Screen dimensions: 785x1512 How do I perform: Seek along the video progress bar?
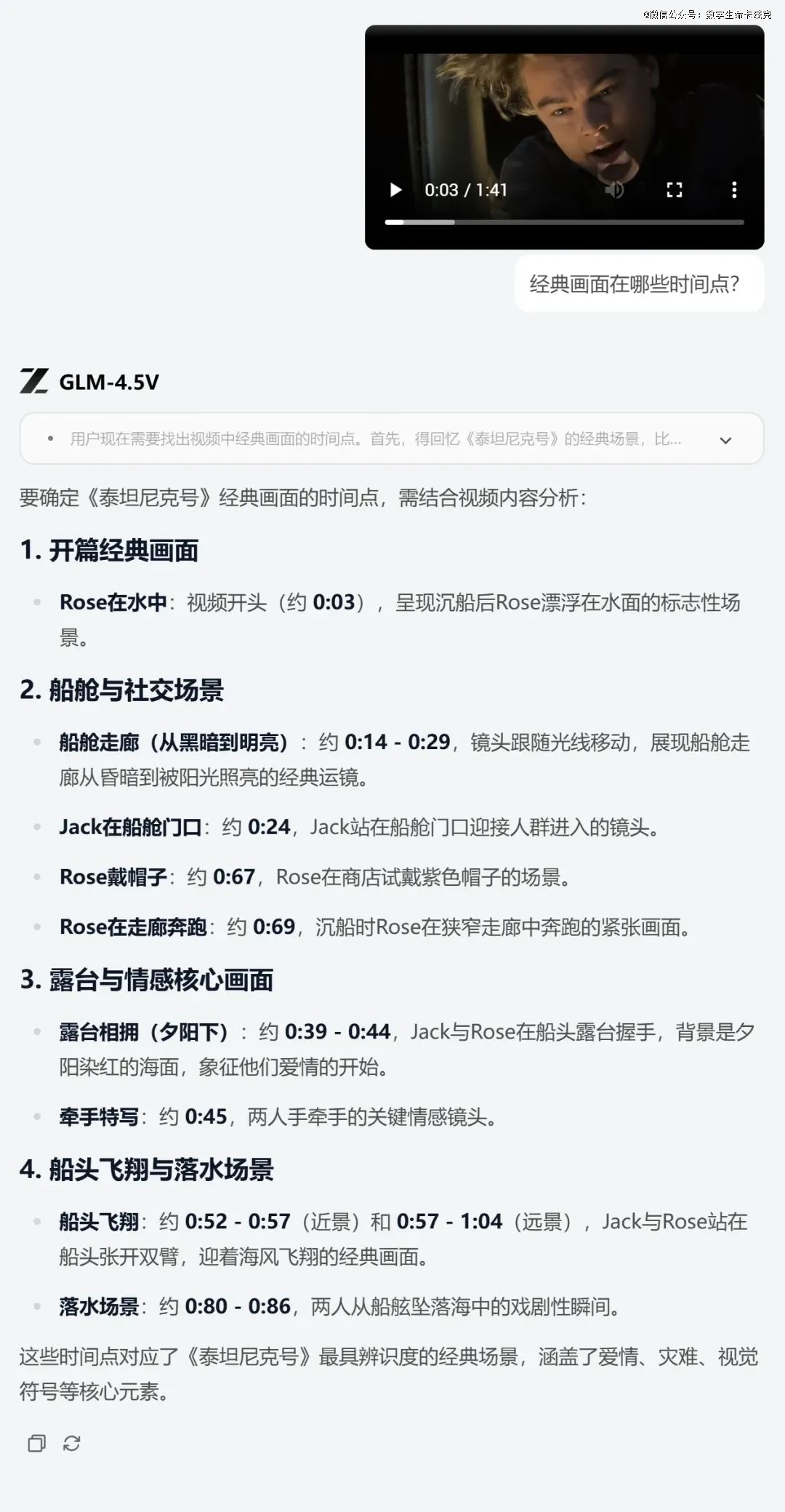tap(564, 222)
